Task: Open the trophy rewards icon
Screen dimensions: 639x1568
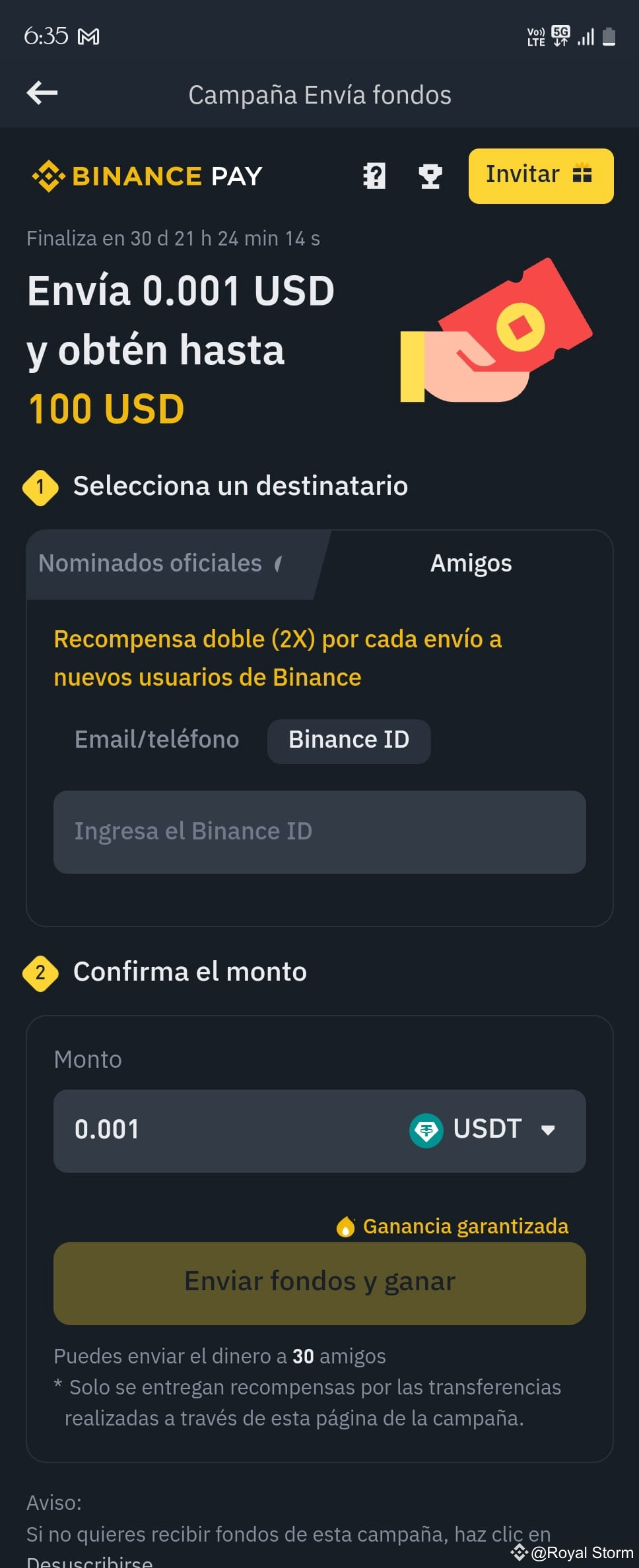Action: click(430, 176)
